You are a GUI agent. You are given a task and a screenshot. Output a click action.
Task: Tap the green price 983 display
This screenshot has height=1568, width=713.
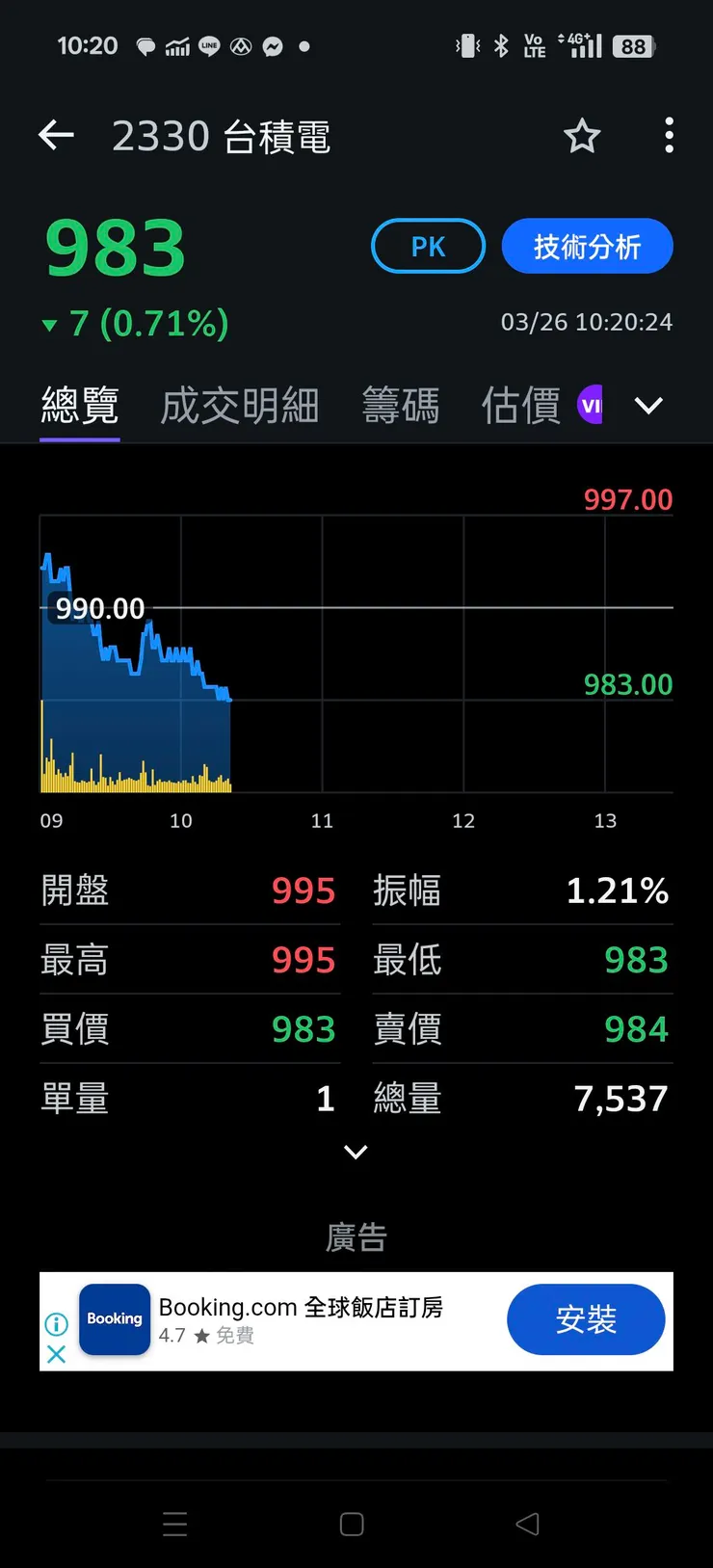pyautogui.click(x=115, y=246)
